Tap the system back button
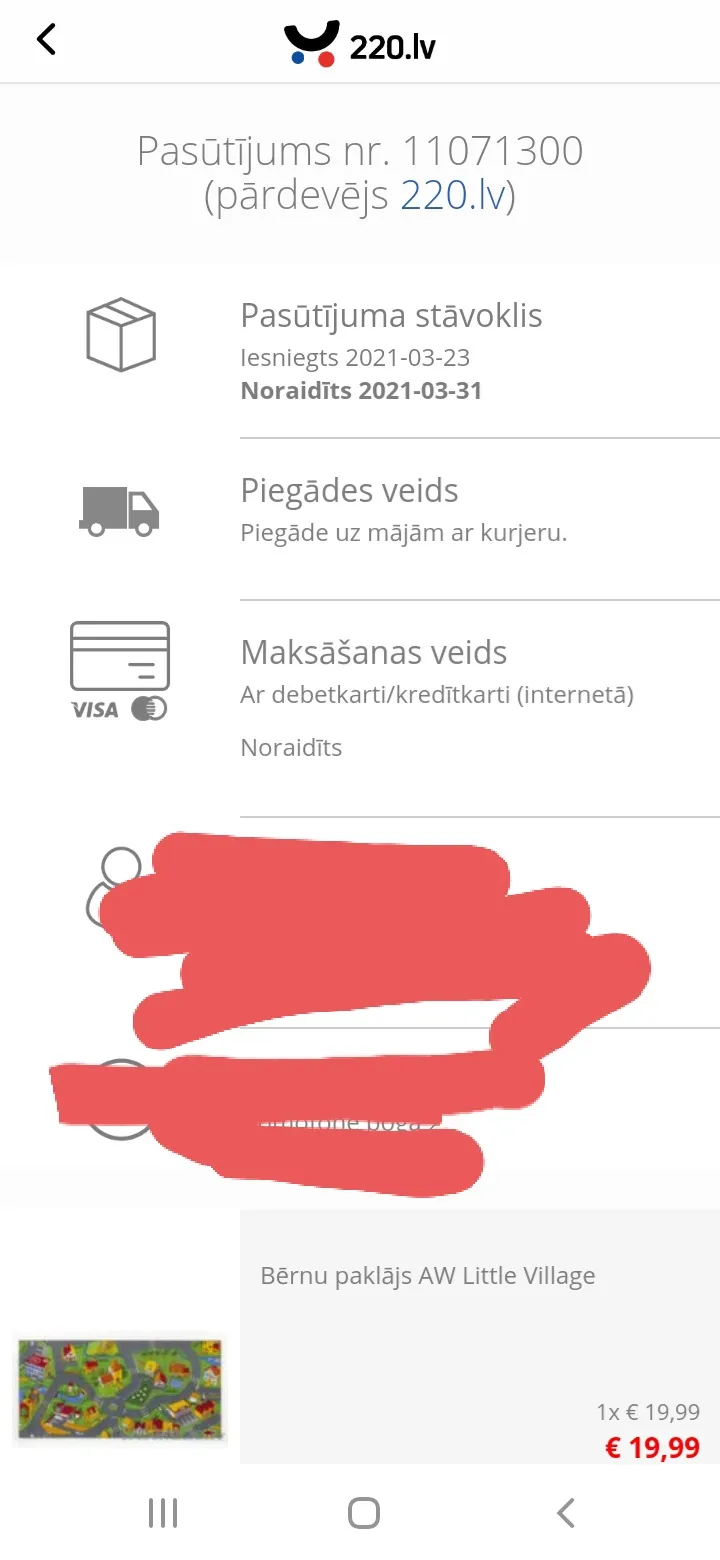Image resolution: width=720 pixels, height=1560 pixels. (x=566, y=1513)
